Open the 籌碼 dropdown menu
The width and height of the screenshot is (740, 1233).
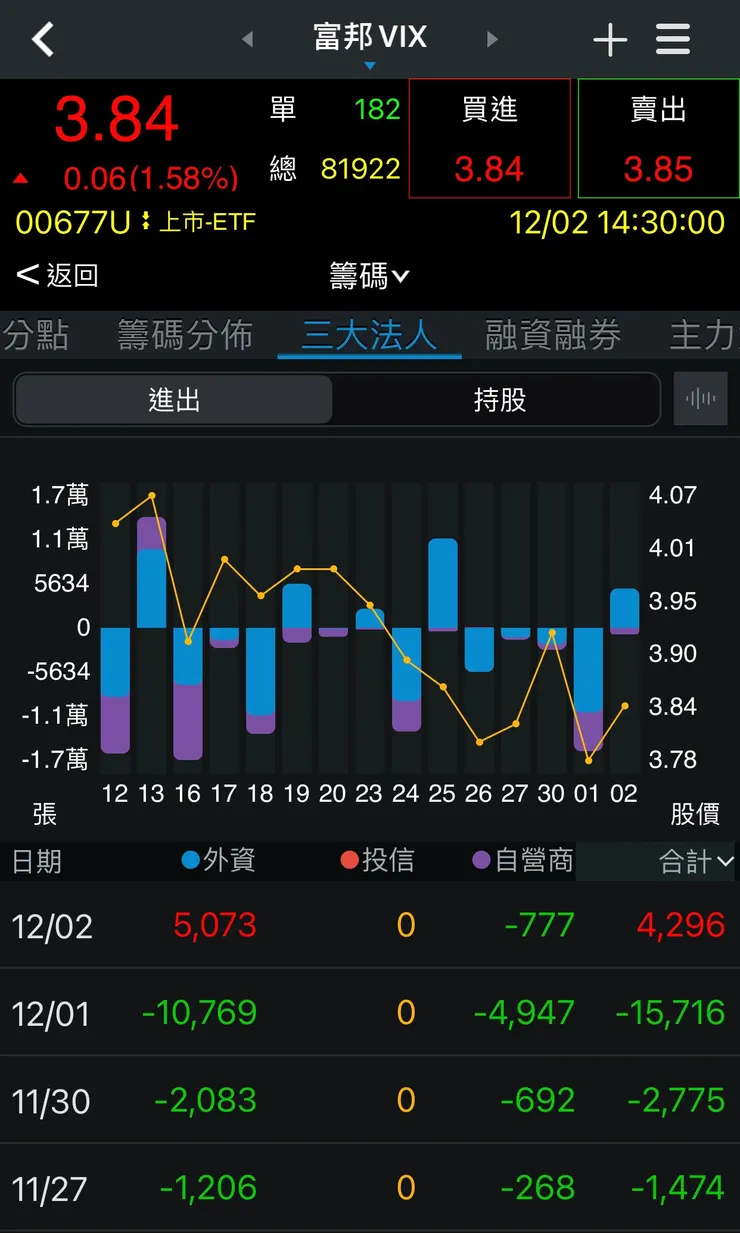point(369,276)
